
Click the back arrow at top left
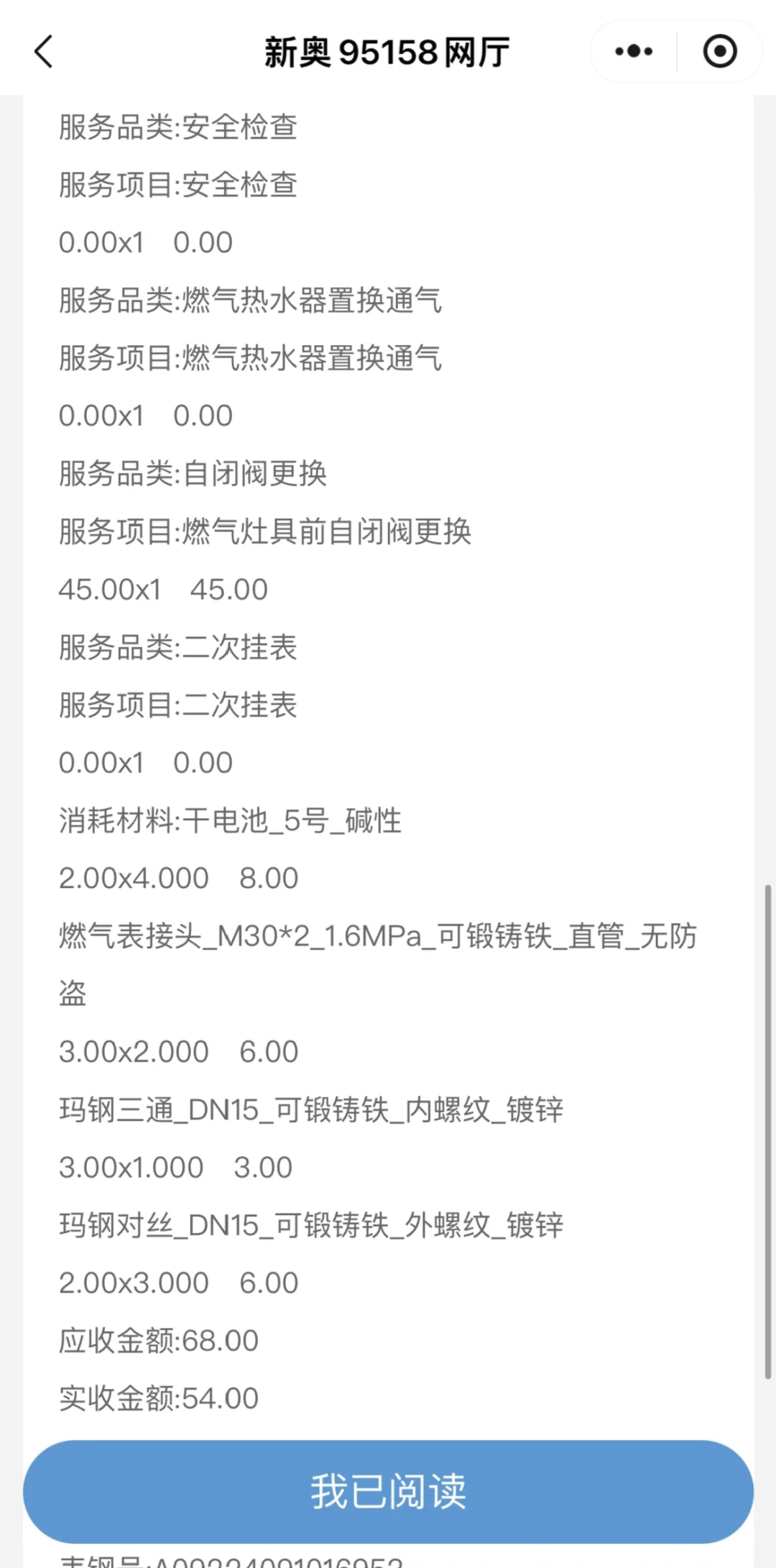click(43, 52)
